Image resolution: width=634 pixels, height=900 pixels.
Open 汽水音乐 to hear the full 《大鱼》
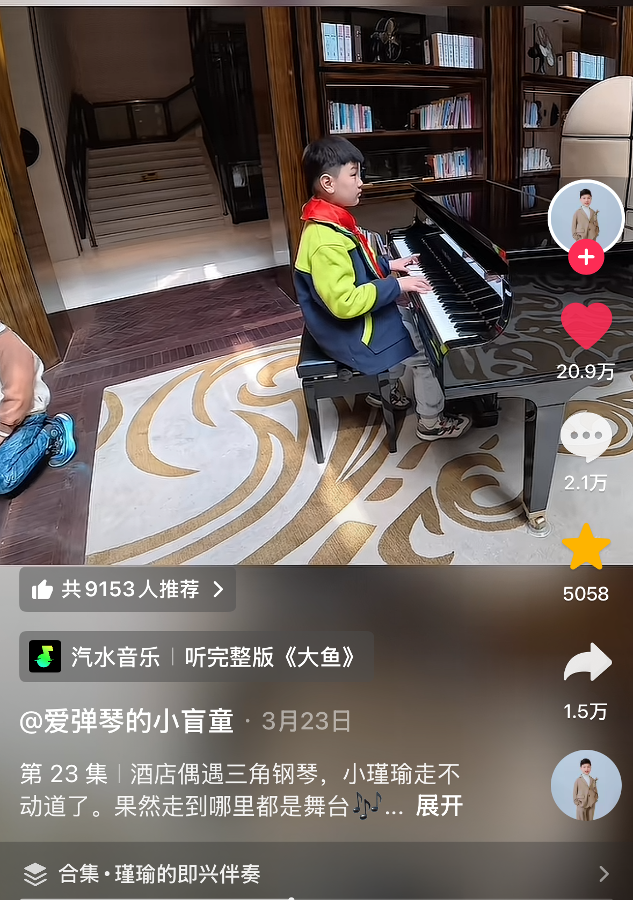[x=196, y=657]
